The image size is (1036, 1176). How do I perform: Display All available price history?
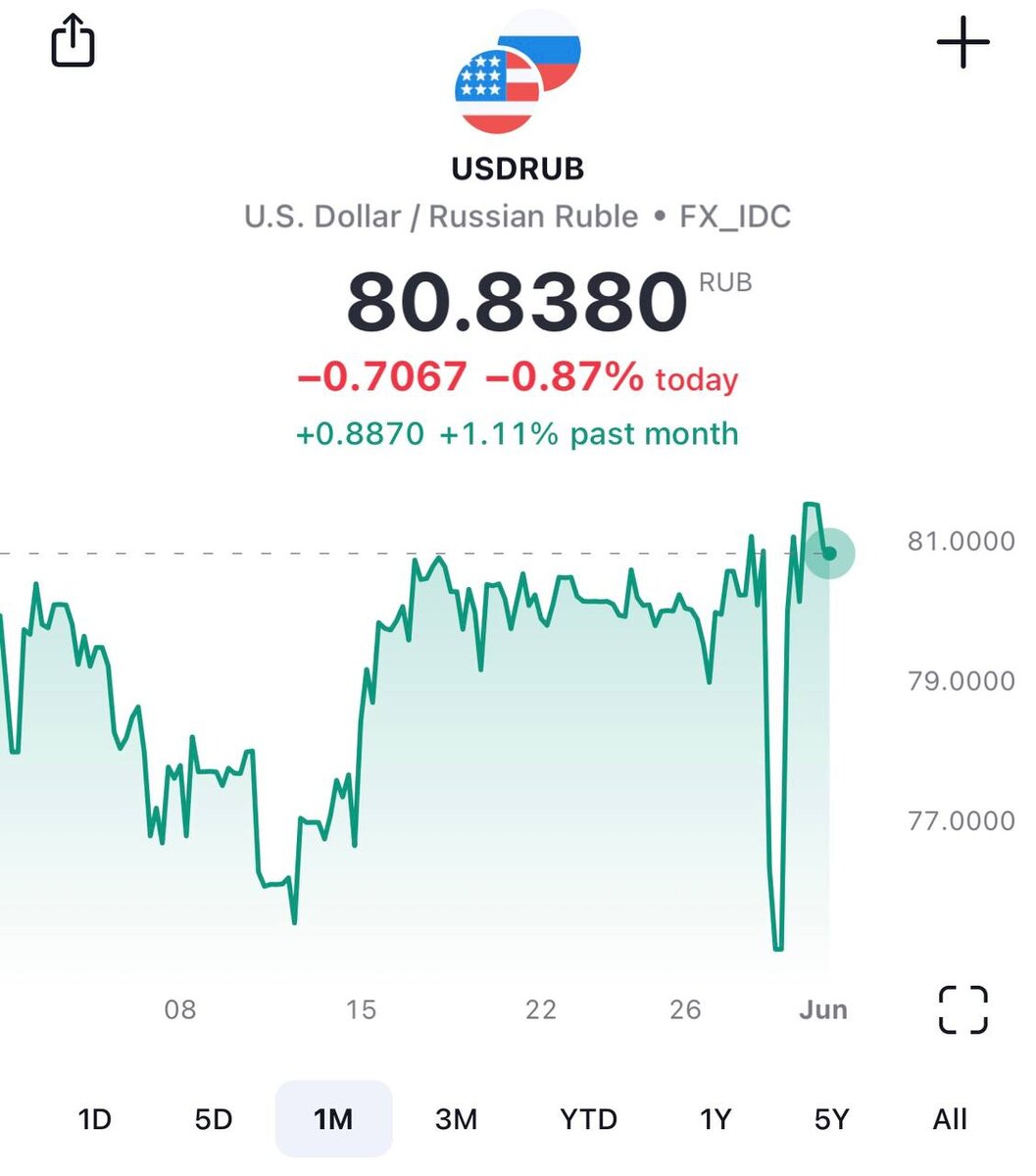[x=950, y=1118]
